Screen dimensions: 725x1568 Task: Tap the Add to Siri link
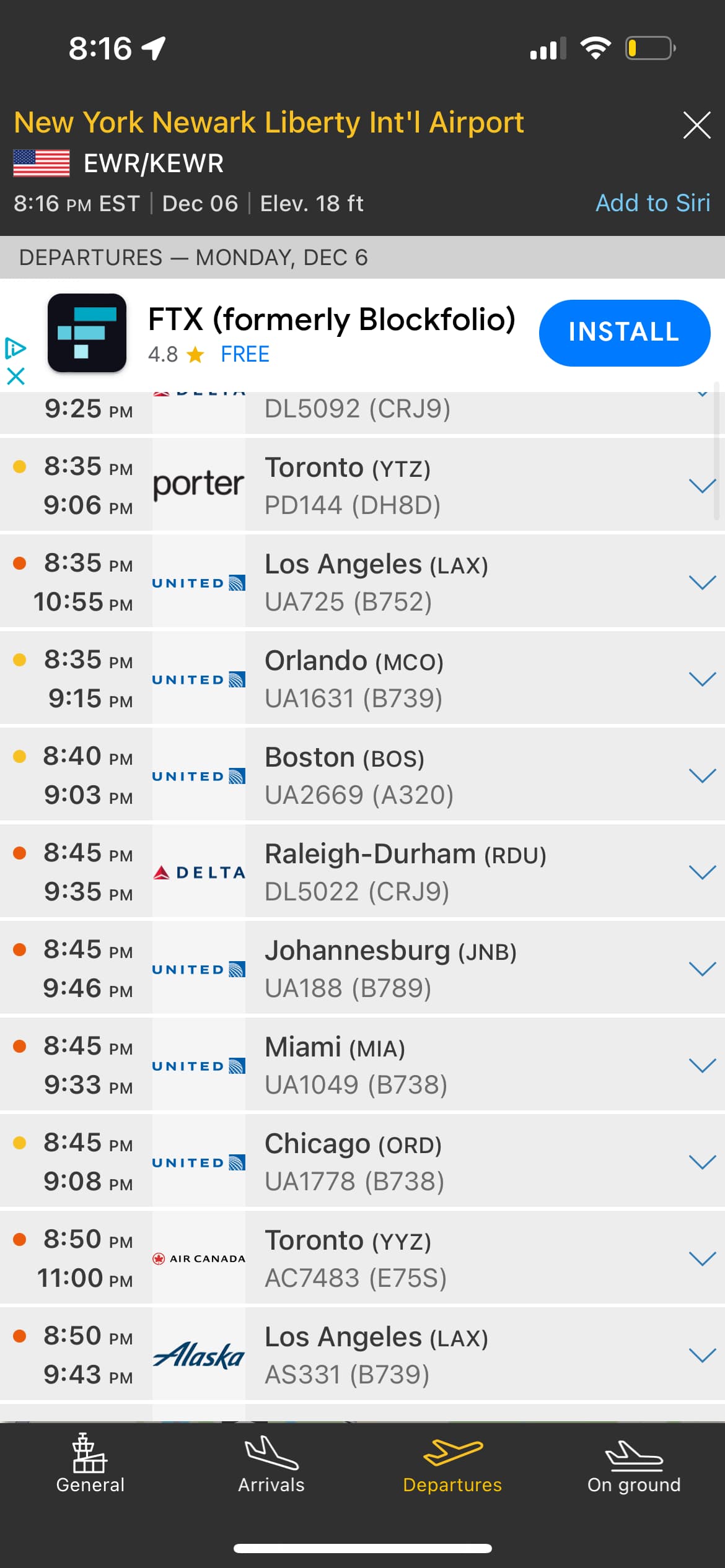pos(652,203)
